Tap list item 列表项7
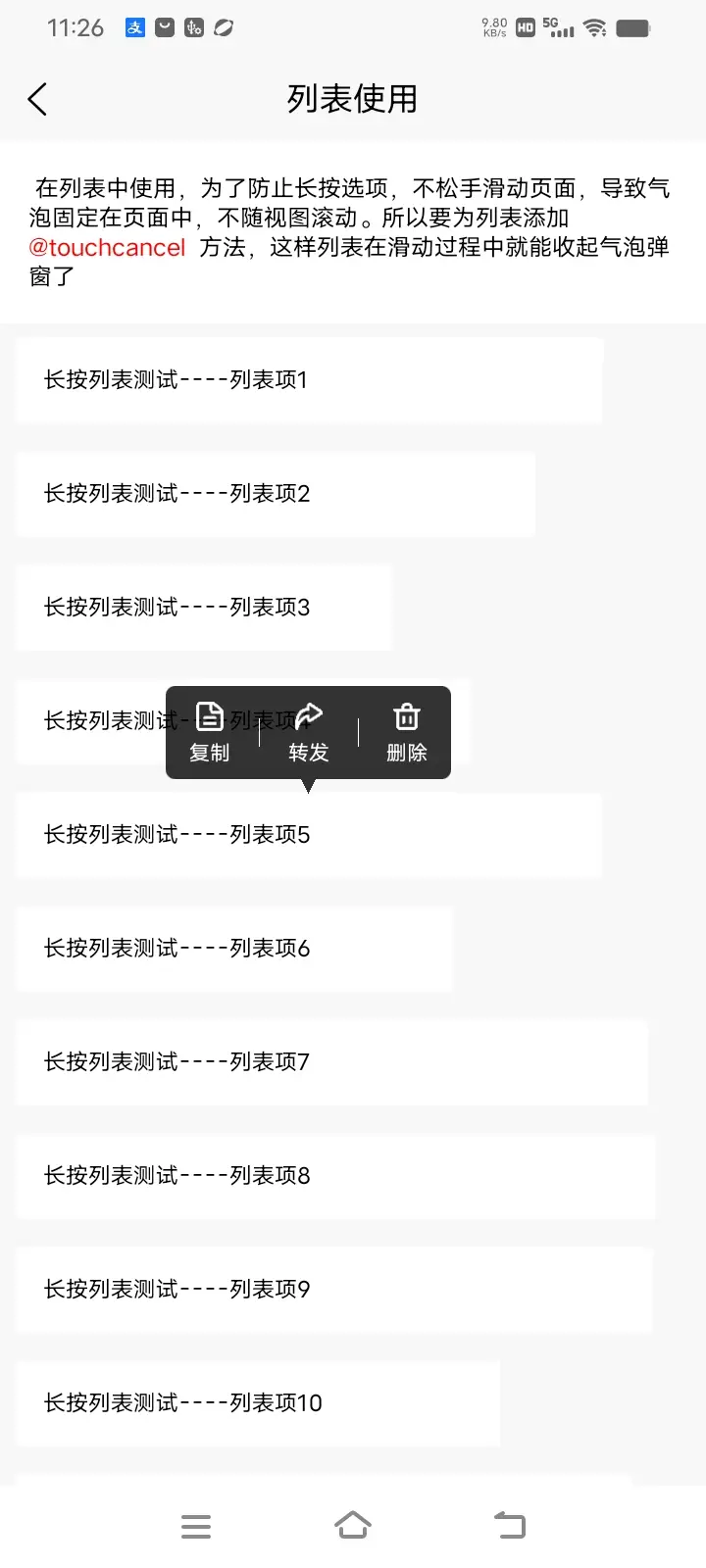This screenshot has height=1568, width=706. pos(331,1062)
